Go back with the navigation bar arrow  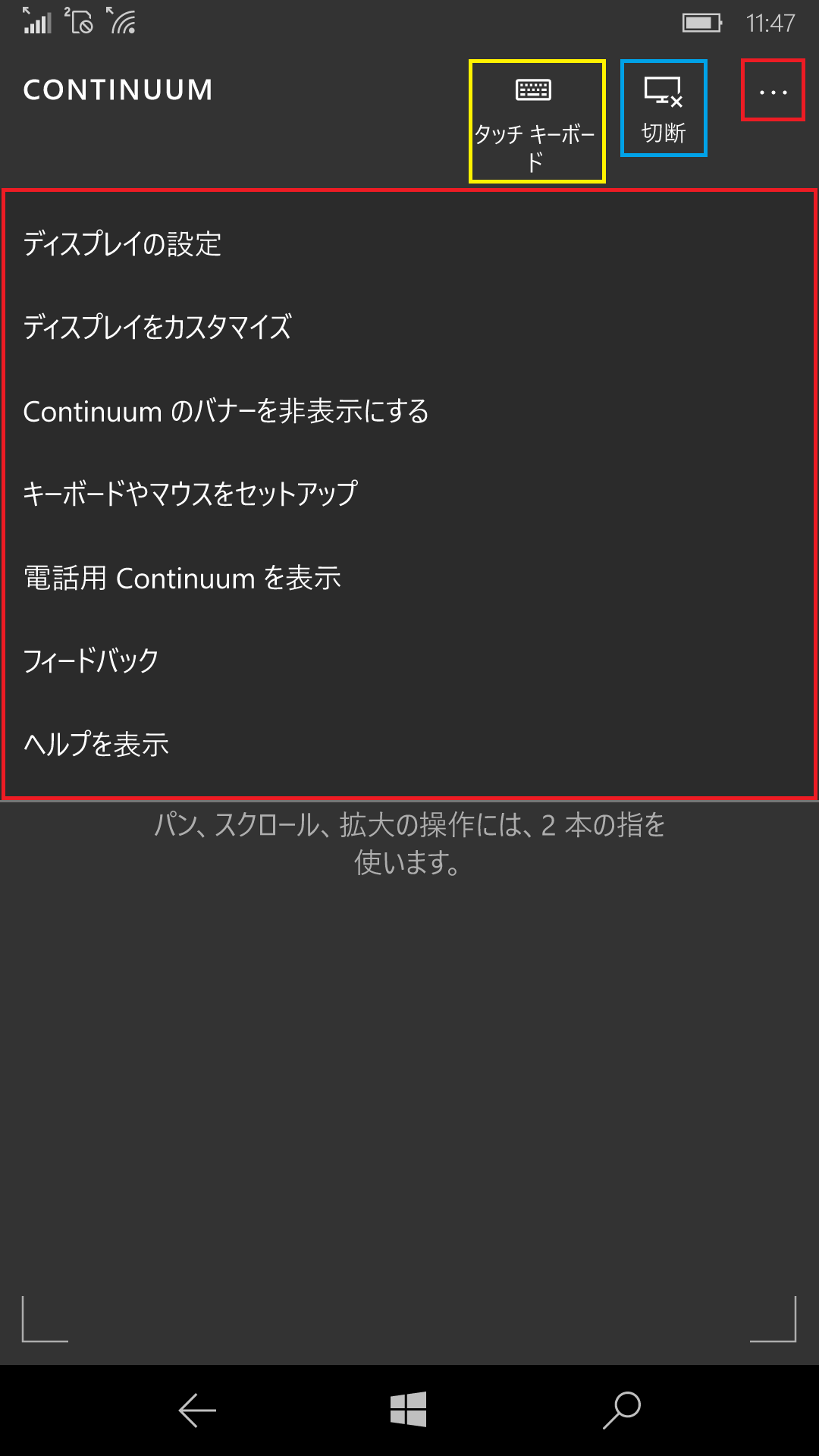tap(197, 1410)
